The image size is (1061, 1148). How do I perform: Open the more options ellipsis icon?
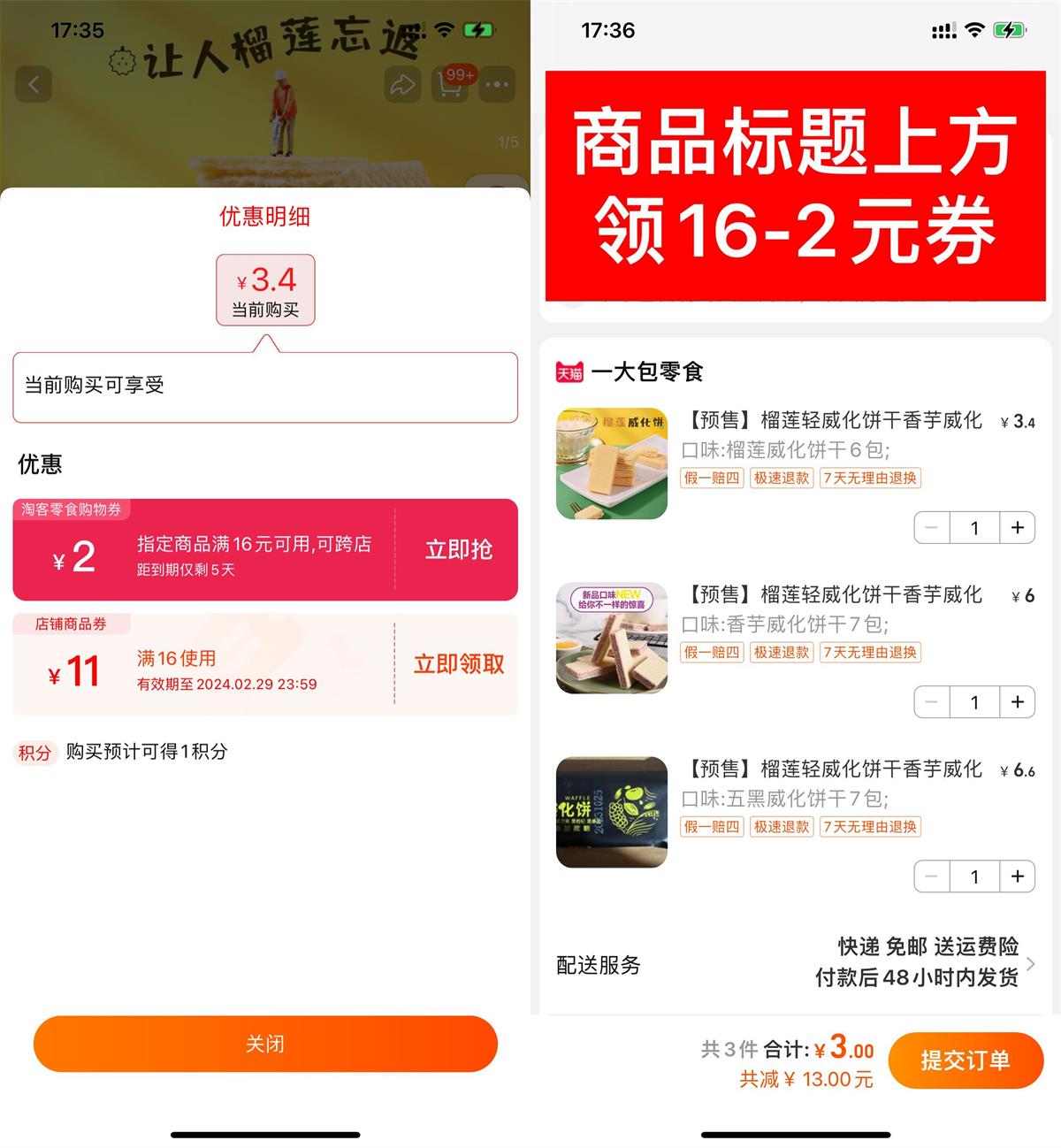click(497, 84)
